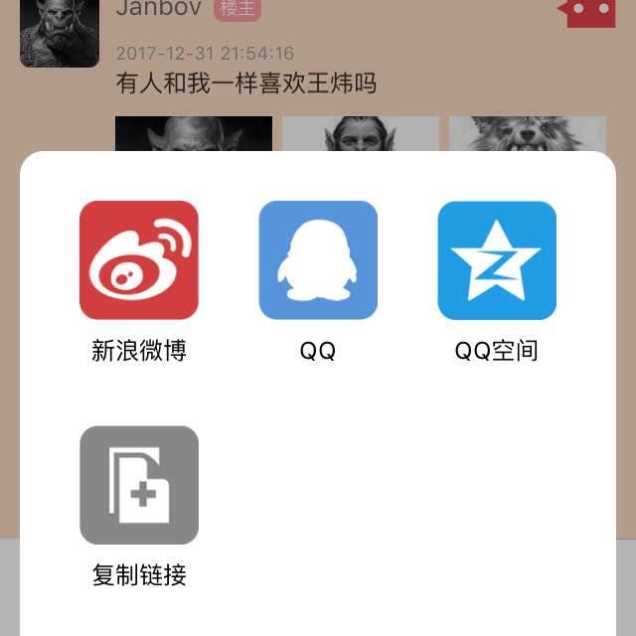The width and height of the screenshot is (636, 636).
Task: Share the post via QQ
Action: 318,260
